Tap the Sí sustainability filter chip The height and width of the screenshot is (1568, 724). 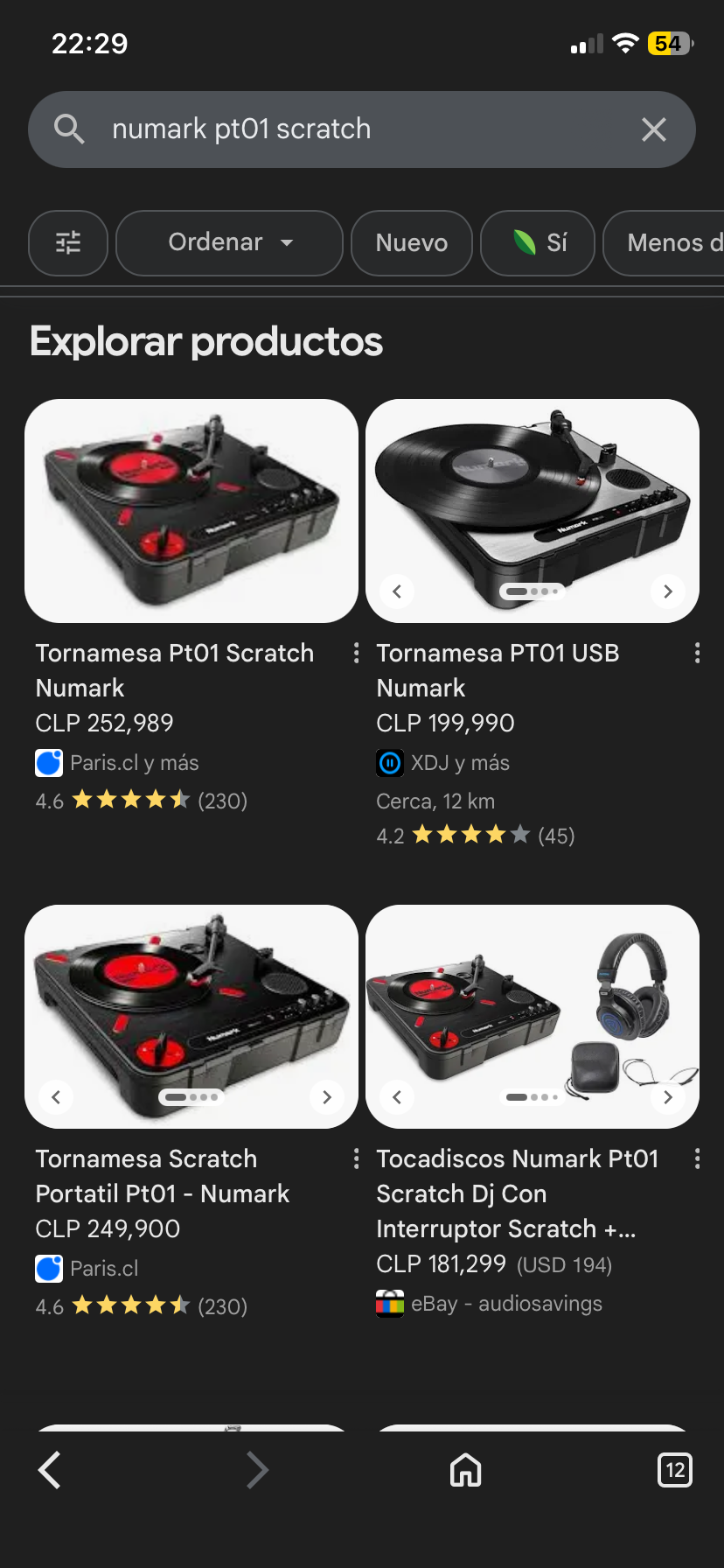(537, 243)
